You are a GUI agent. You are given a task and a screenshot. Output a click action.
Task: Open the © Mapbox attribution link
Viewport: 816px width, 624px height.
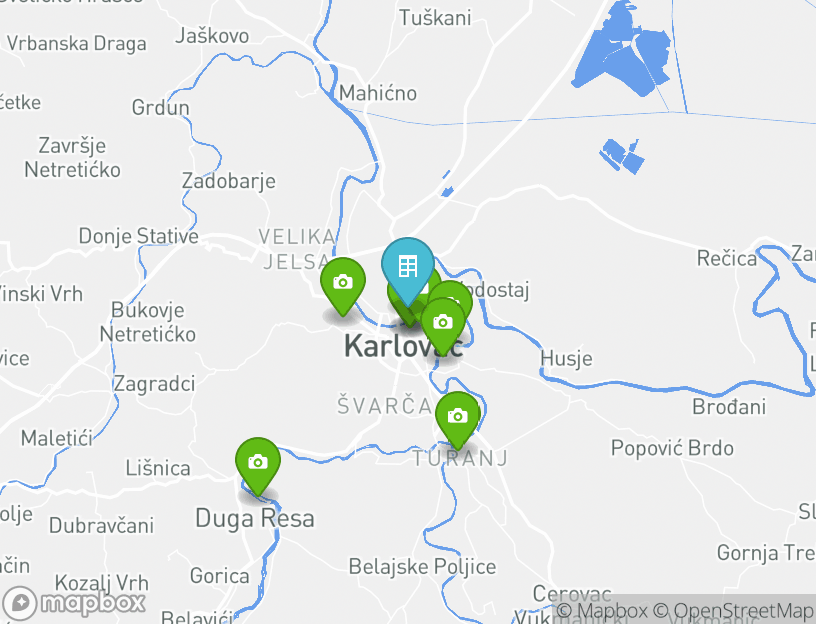pyautogui.click(x=602, y=611)
